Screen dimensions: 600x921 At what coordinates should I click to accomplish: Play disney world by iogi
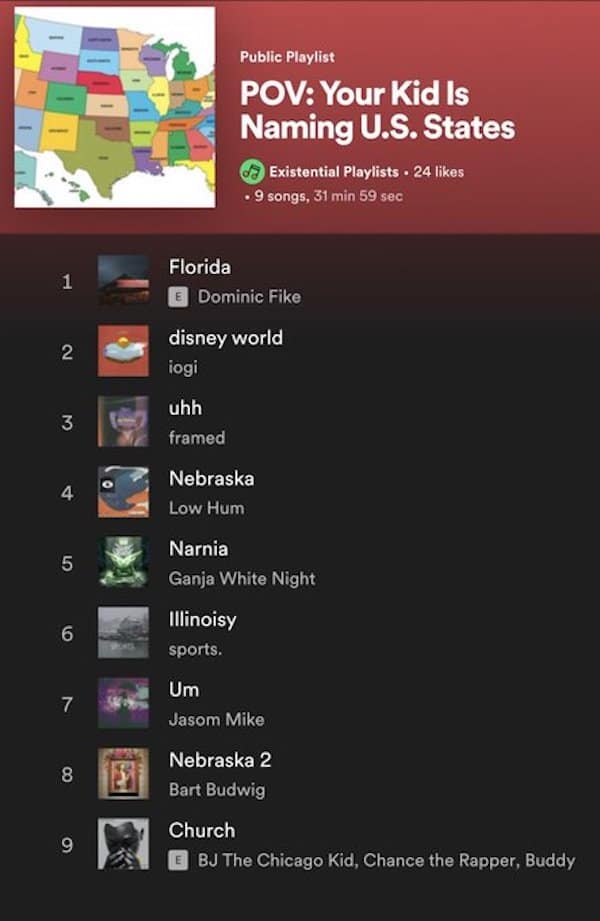coord(225,338)
